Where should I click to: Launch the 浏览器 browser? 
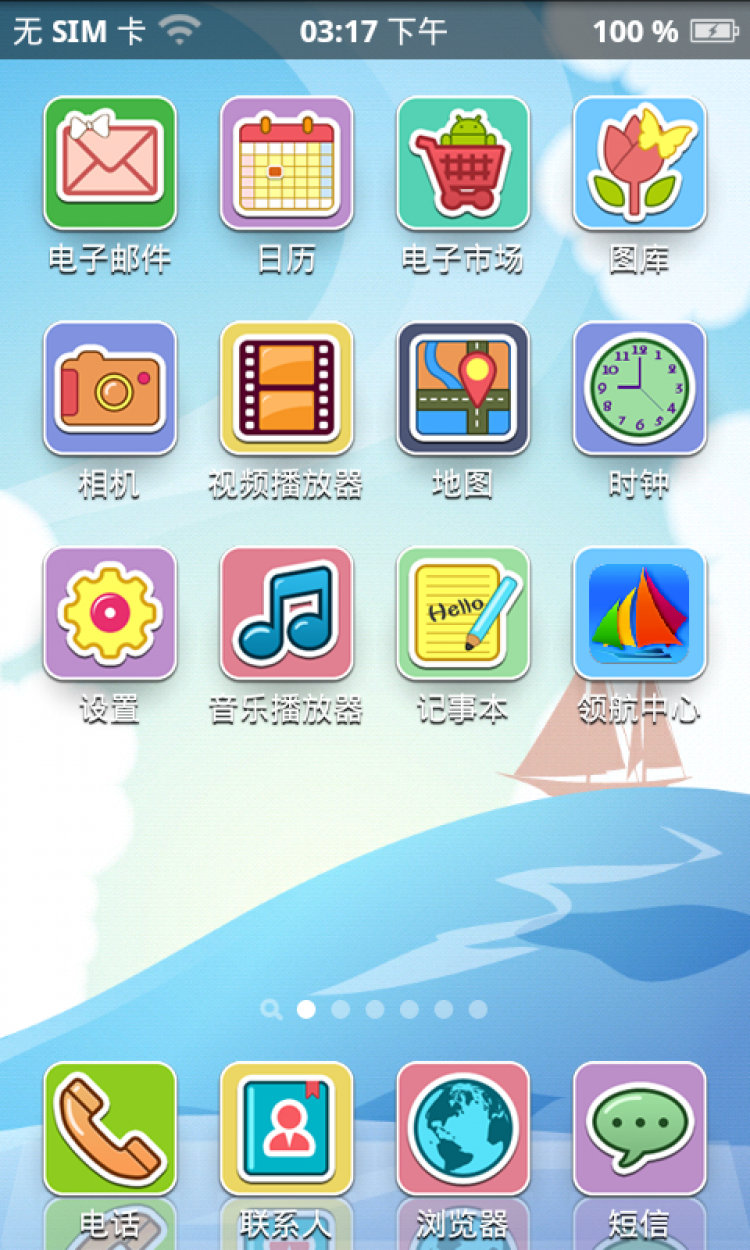coord(462,1128)
